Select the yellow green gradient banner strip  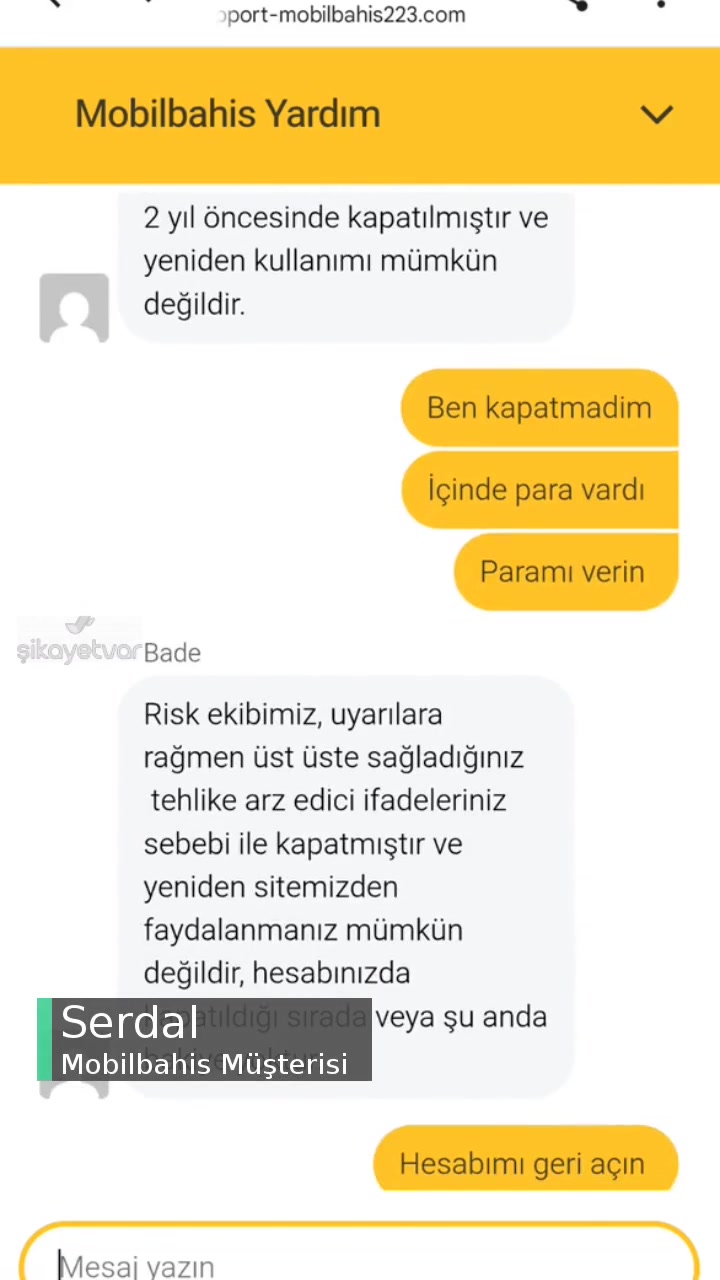tap(46, 1040)
